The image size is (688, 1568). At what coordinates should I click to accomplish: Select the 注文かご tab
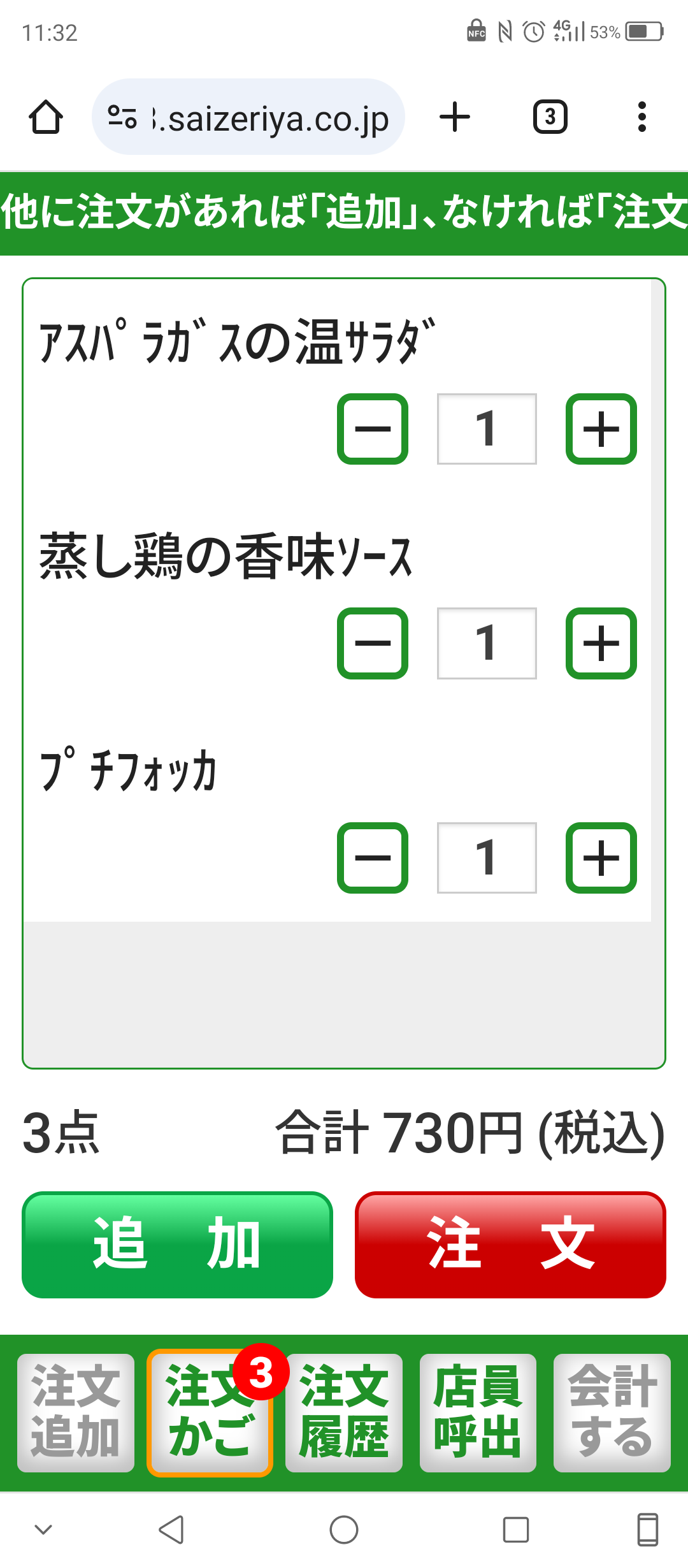[210, 1412]
